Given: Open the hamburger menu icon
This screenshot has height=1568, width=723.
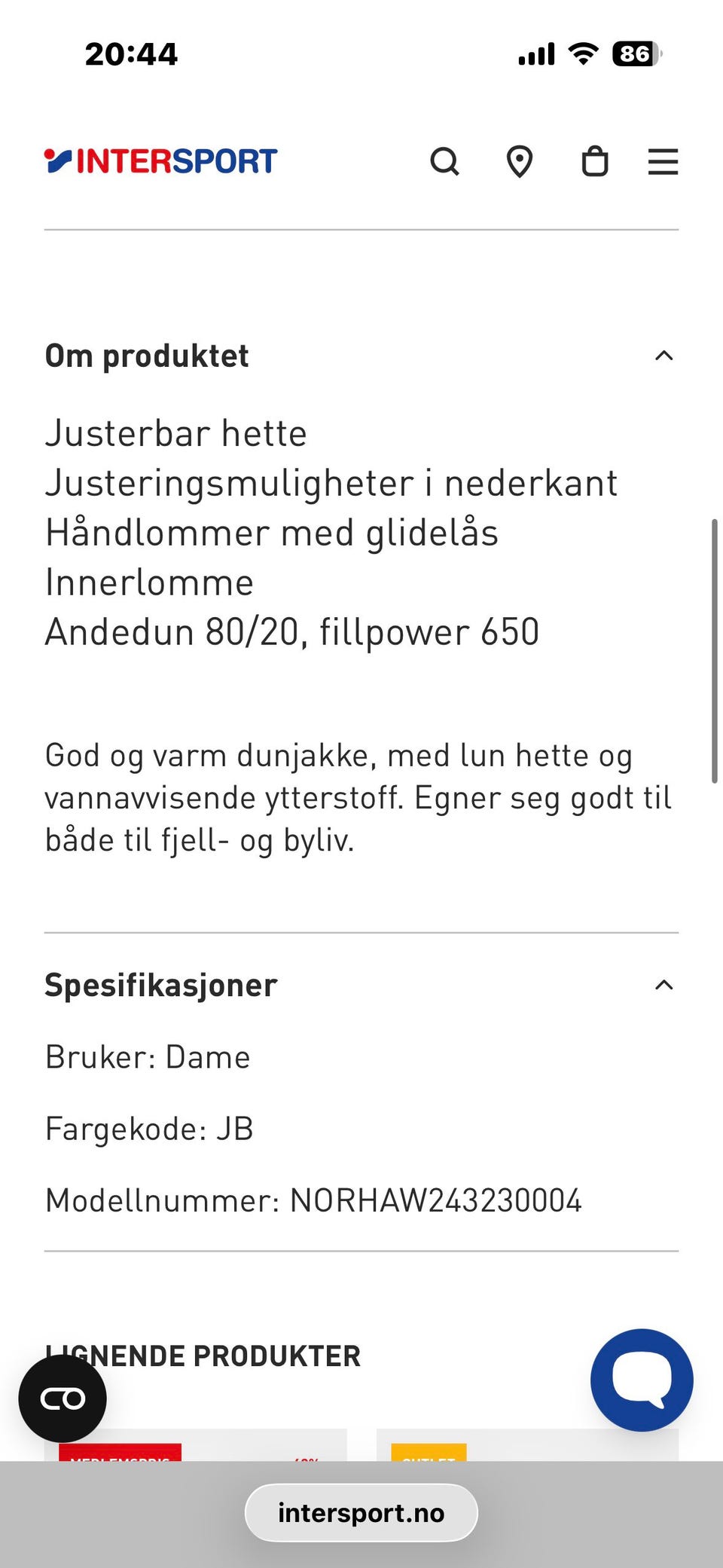Looking at the screenshot, I should pos(663,160).
